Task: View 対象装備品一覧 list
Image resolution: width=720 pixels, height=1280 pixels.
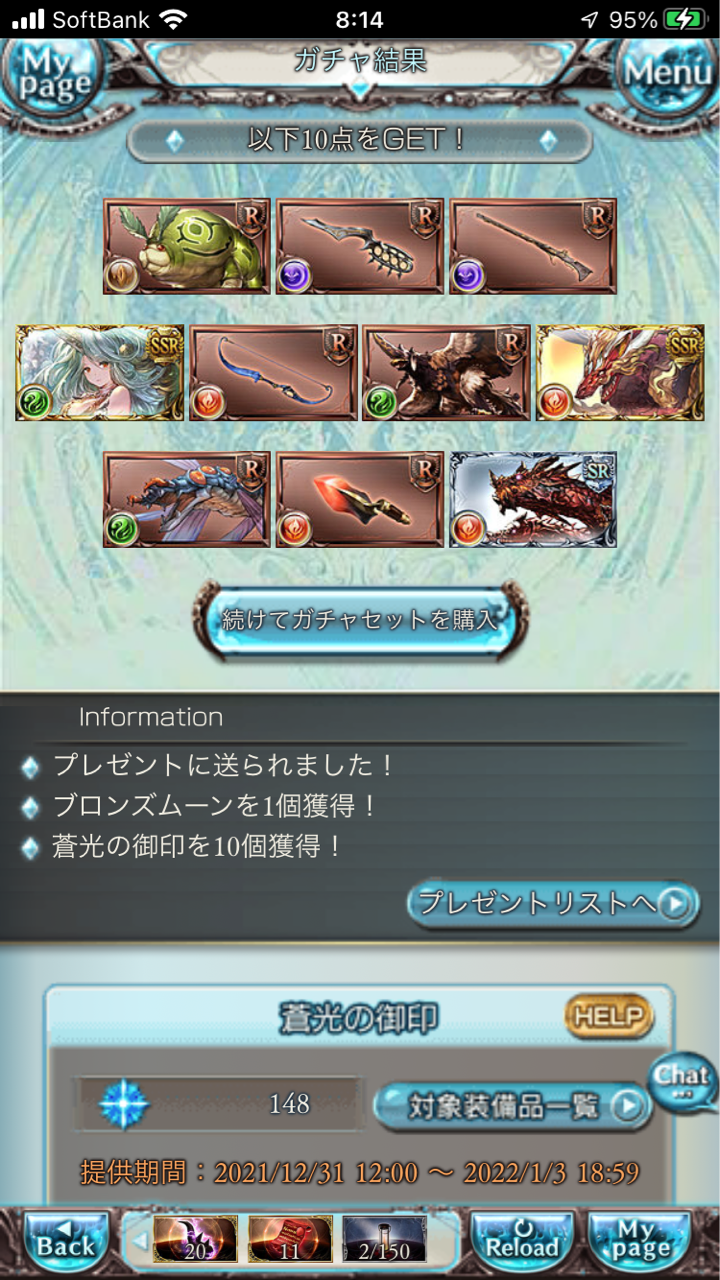Action: tap(512, 1106)
